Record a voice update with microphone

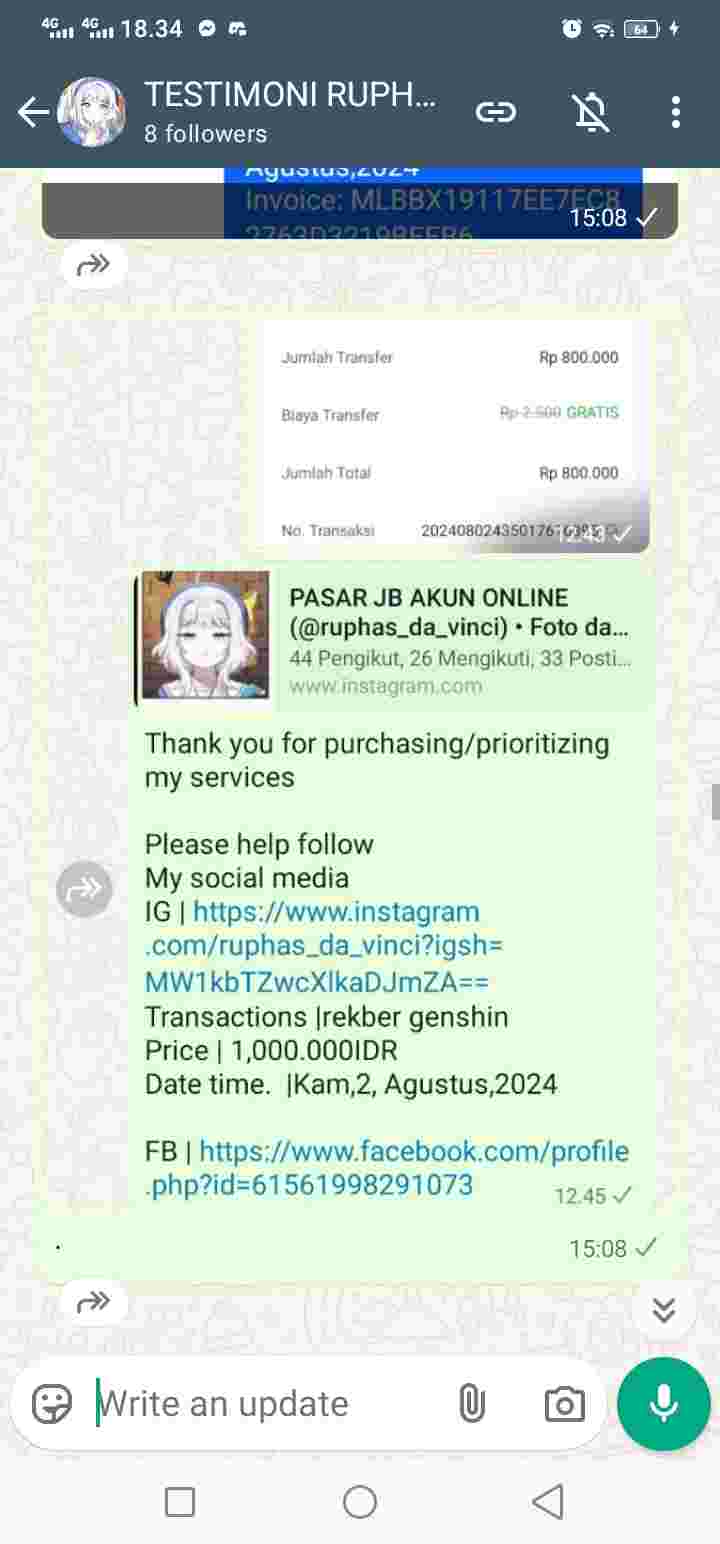(664, 1404)
